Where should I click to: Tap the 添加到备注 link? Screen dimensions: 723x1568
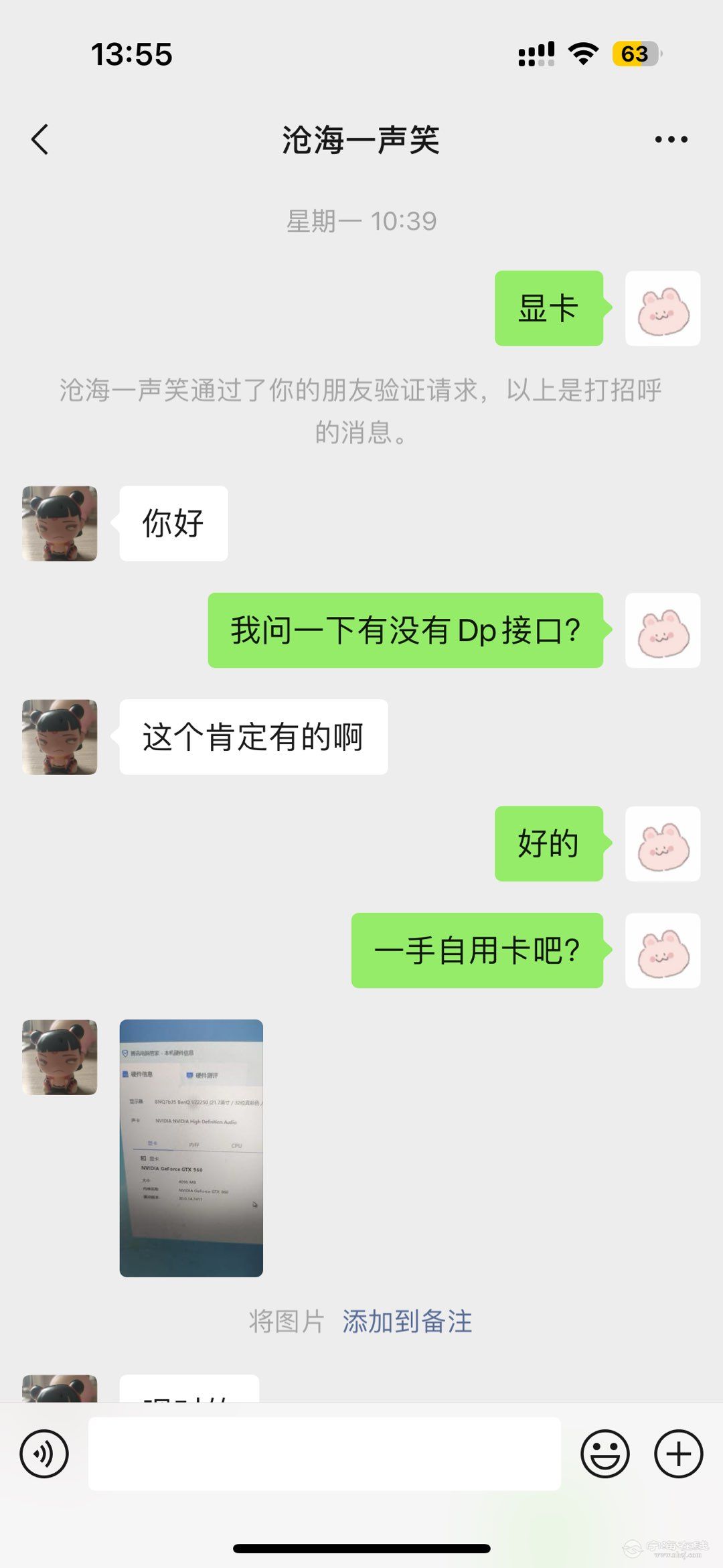click(x=407, y=1322)
